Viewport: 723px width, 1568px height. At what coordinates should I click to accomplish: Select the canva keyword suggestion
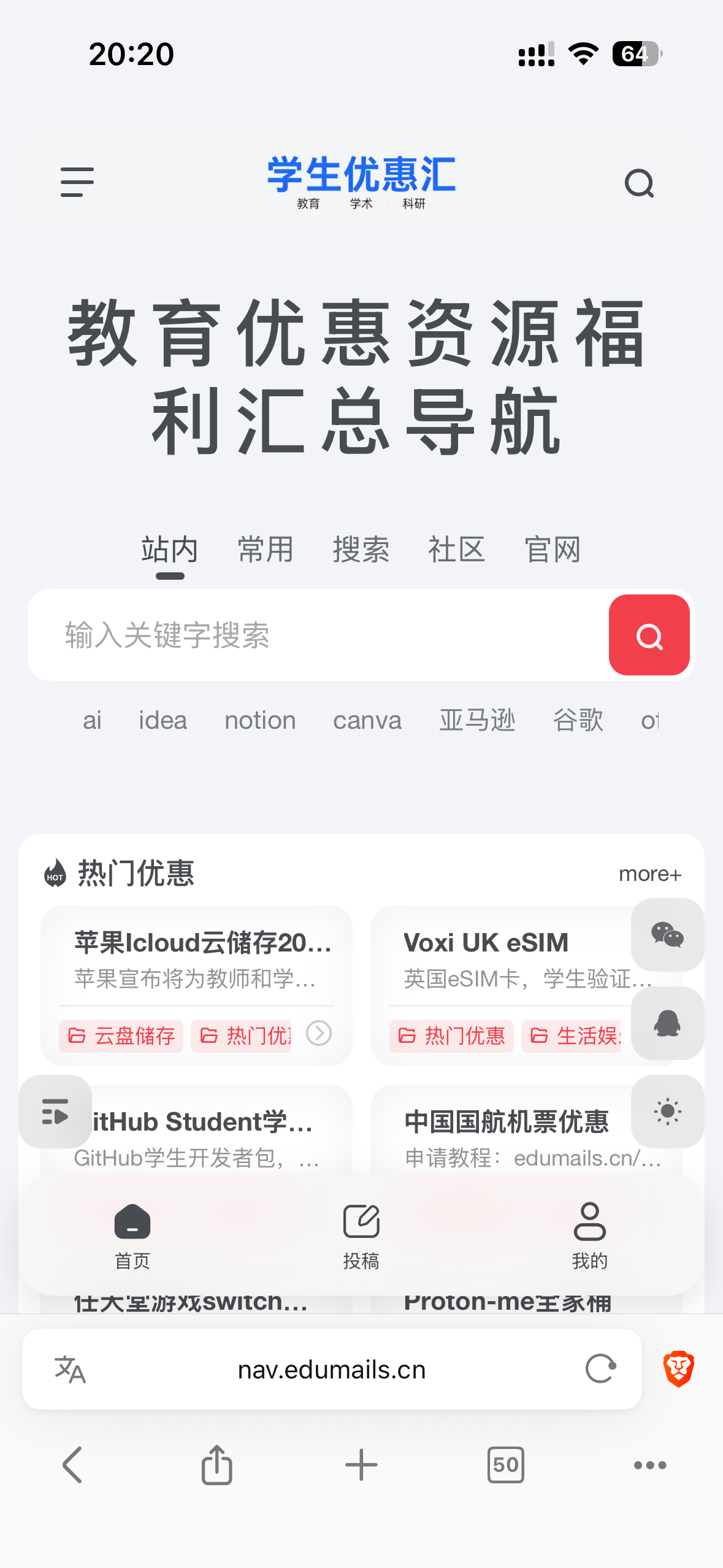367,720
